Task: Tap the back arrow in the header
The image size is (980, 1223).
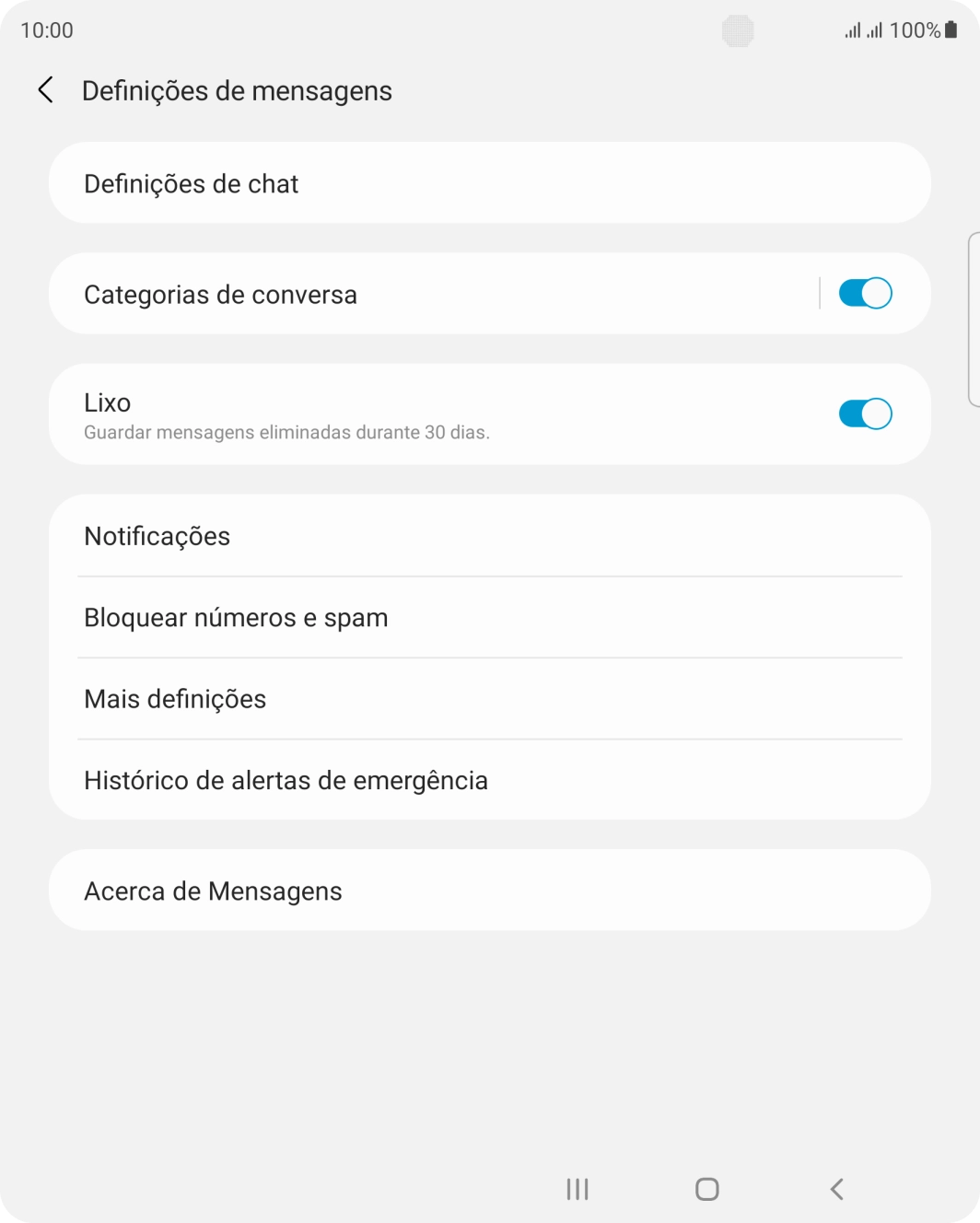Action: (x=44, y=89)
